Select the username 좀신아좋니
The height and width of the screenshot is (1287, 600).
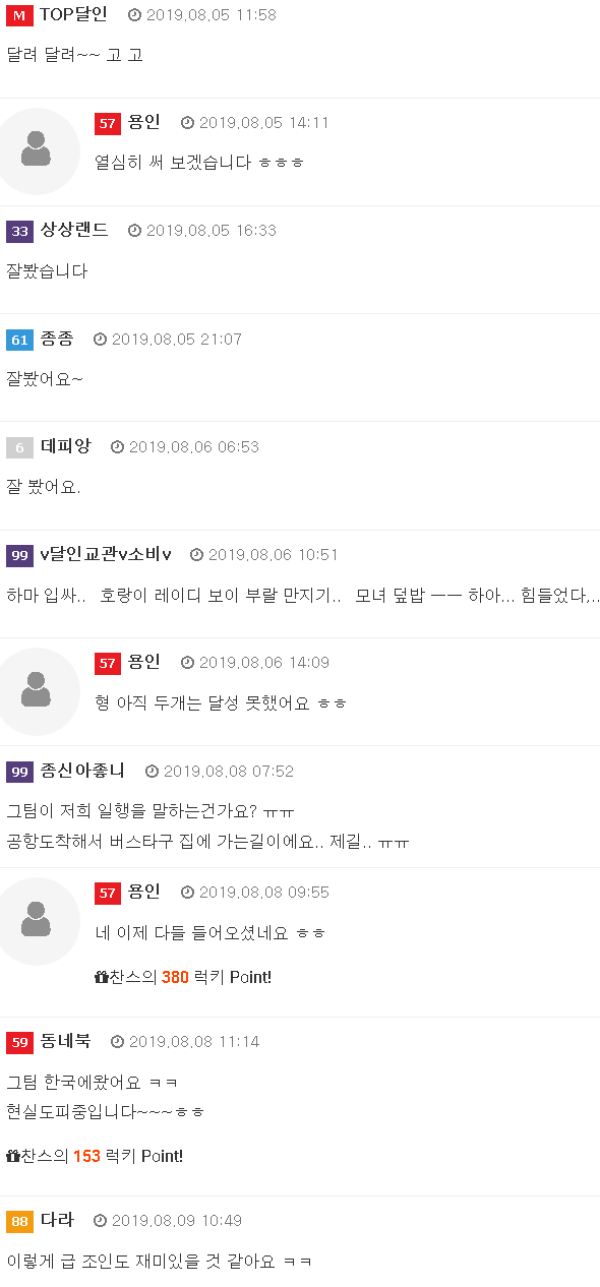[83, 770]
